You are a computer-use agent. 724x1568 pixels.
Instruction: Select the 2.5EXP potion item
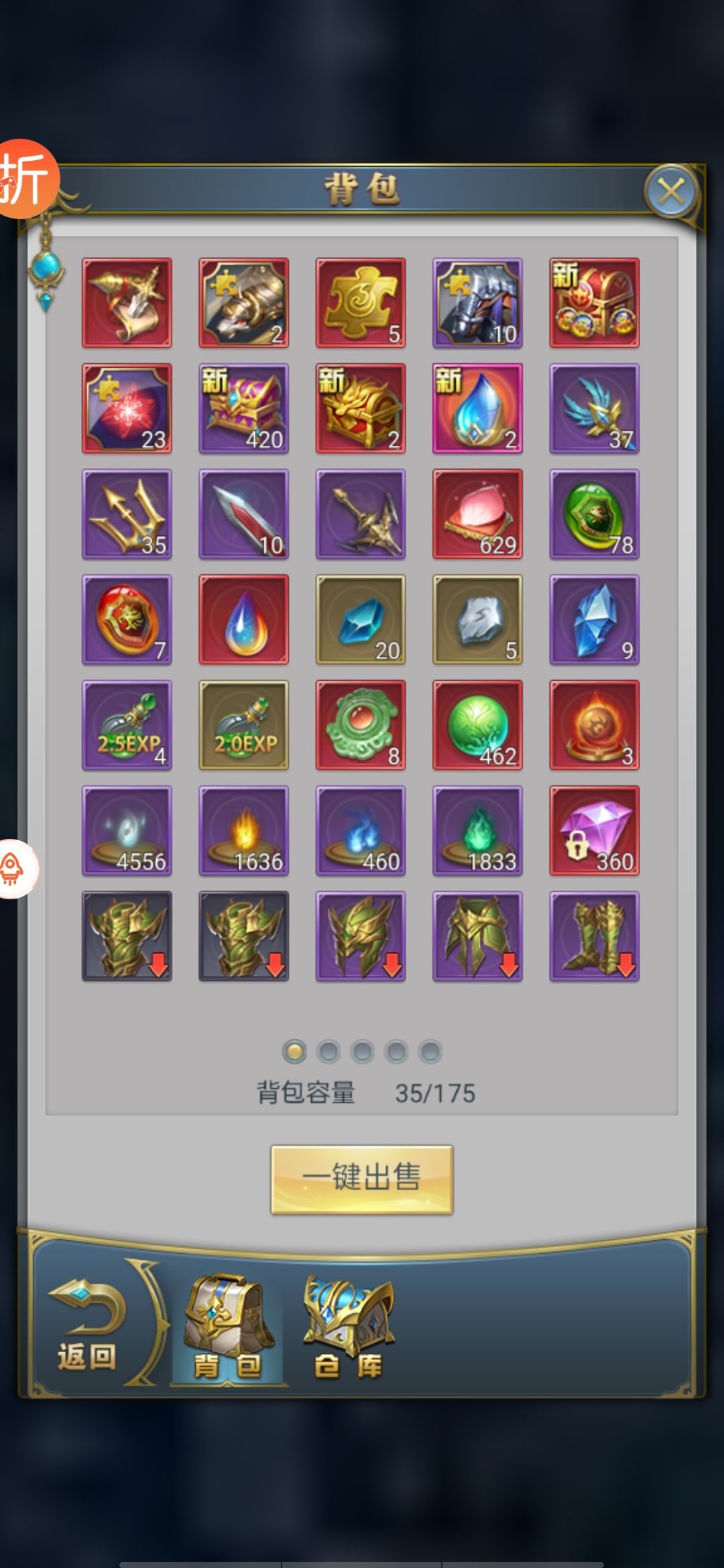tap(127, 725)
